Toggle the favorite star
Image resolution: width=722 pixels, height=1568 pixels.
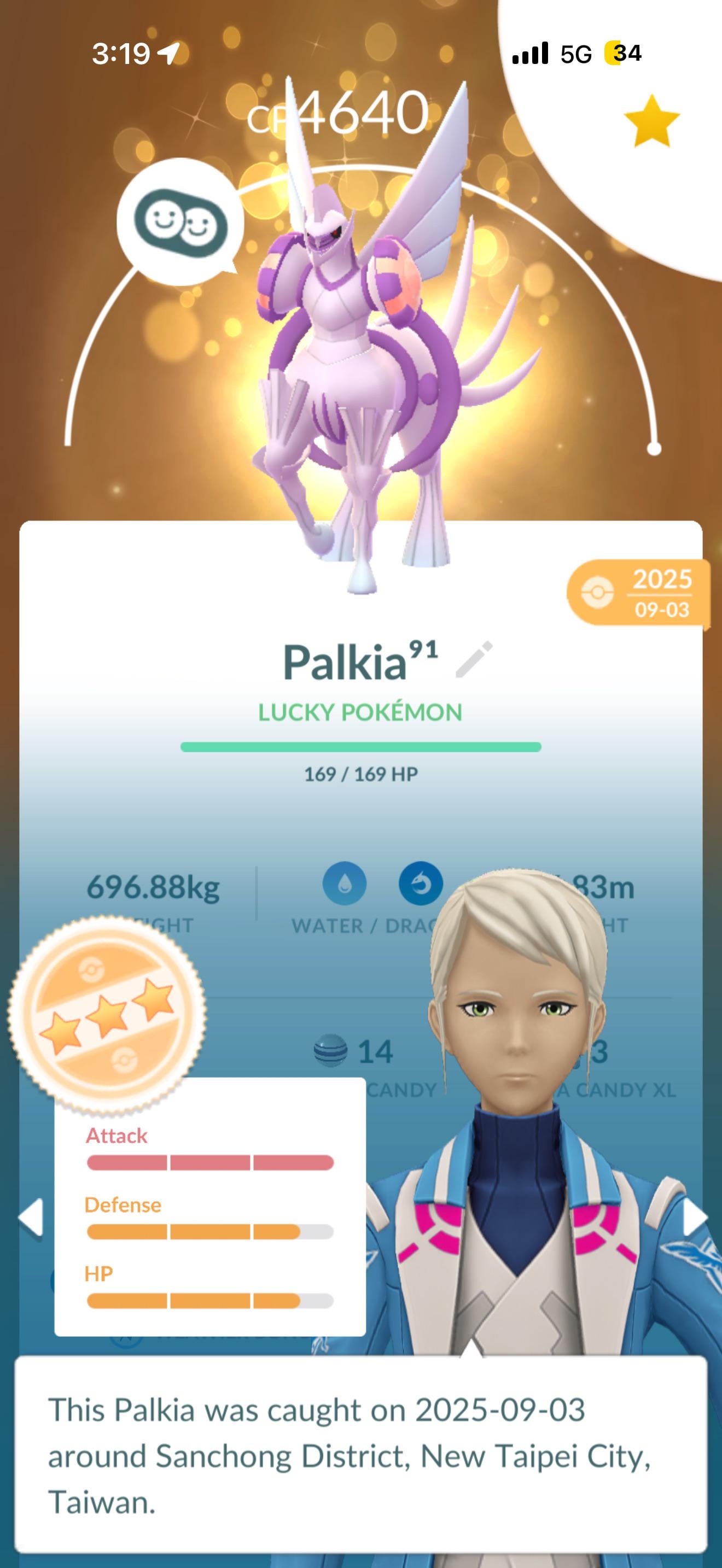point(651,121)
